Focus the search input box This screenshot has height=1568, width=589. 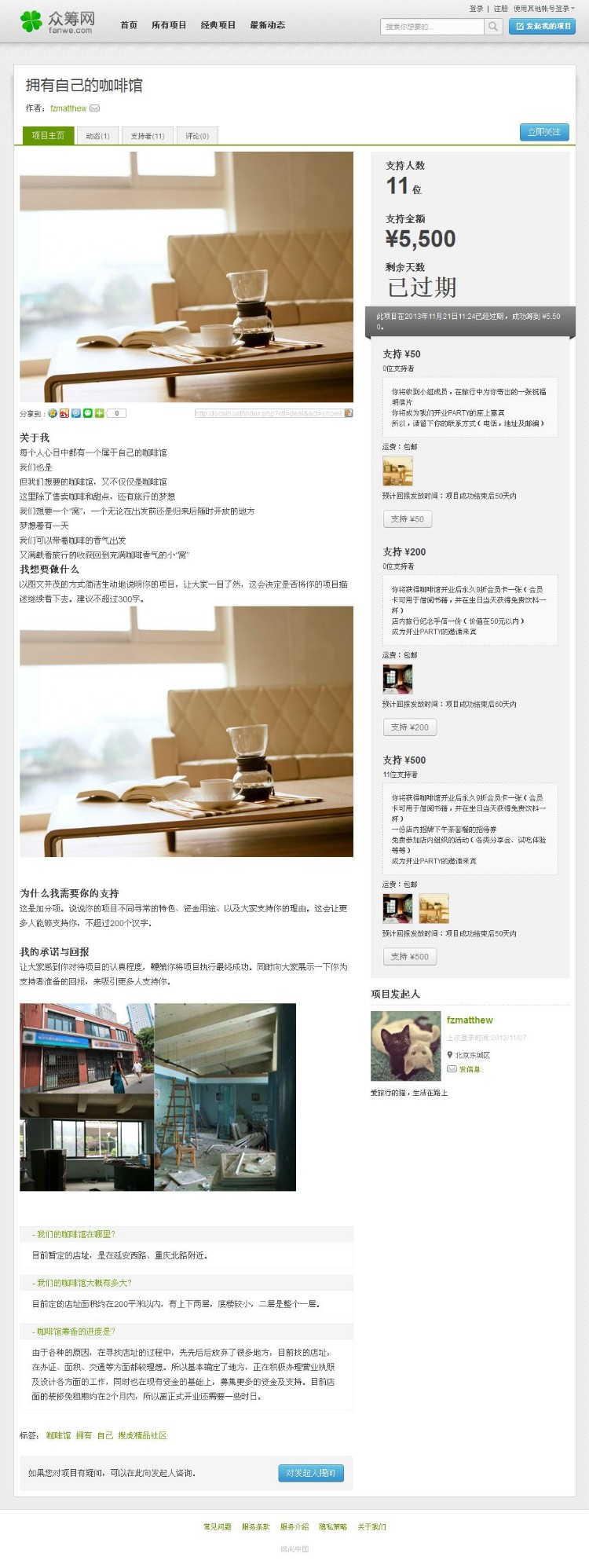432,27
